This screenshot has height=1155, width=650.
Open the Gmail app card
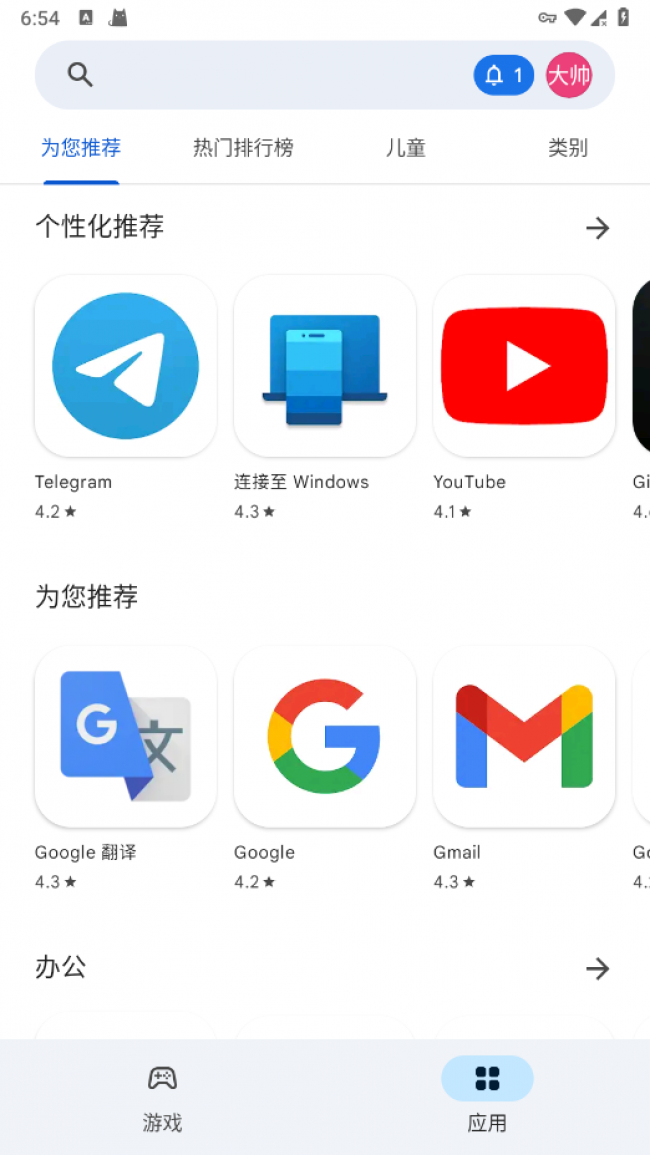click(x=524, y=737)
